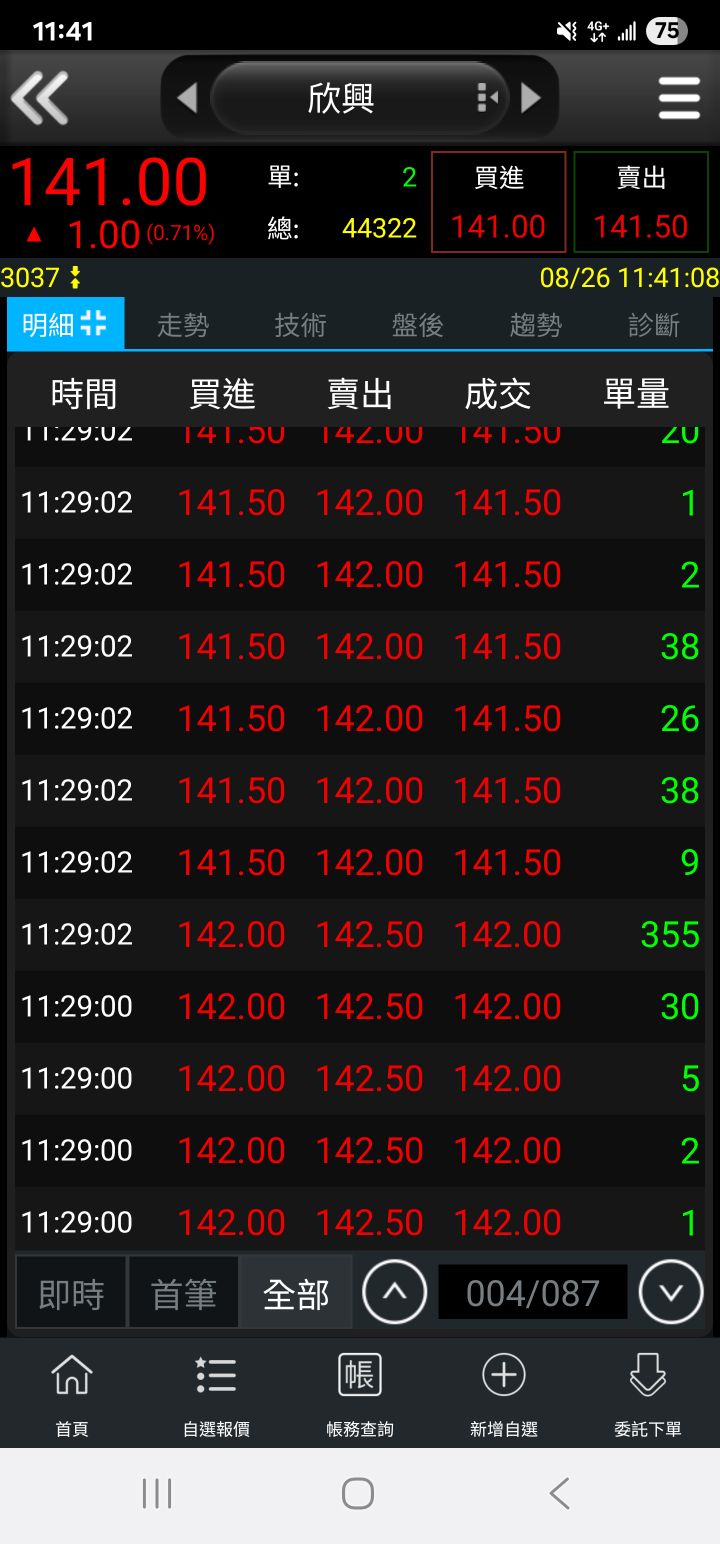This screenshot has height=1544, width=720.
Task: Switch to the next stock
Action: (x=532, y=98)
